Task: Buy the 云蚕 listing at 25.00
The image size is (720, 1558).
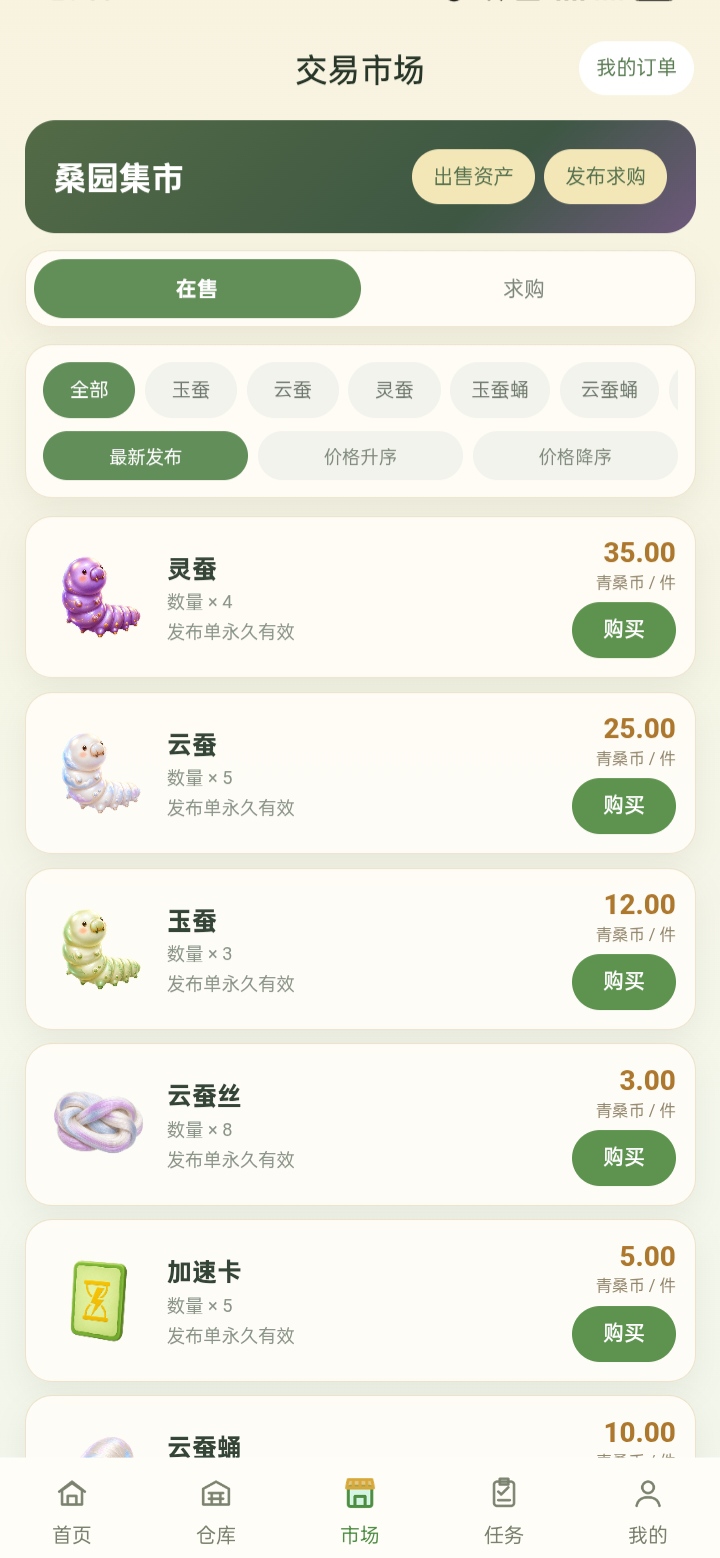Action: tap(624, 806)
